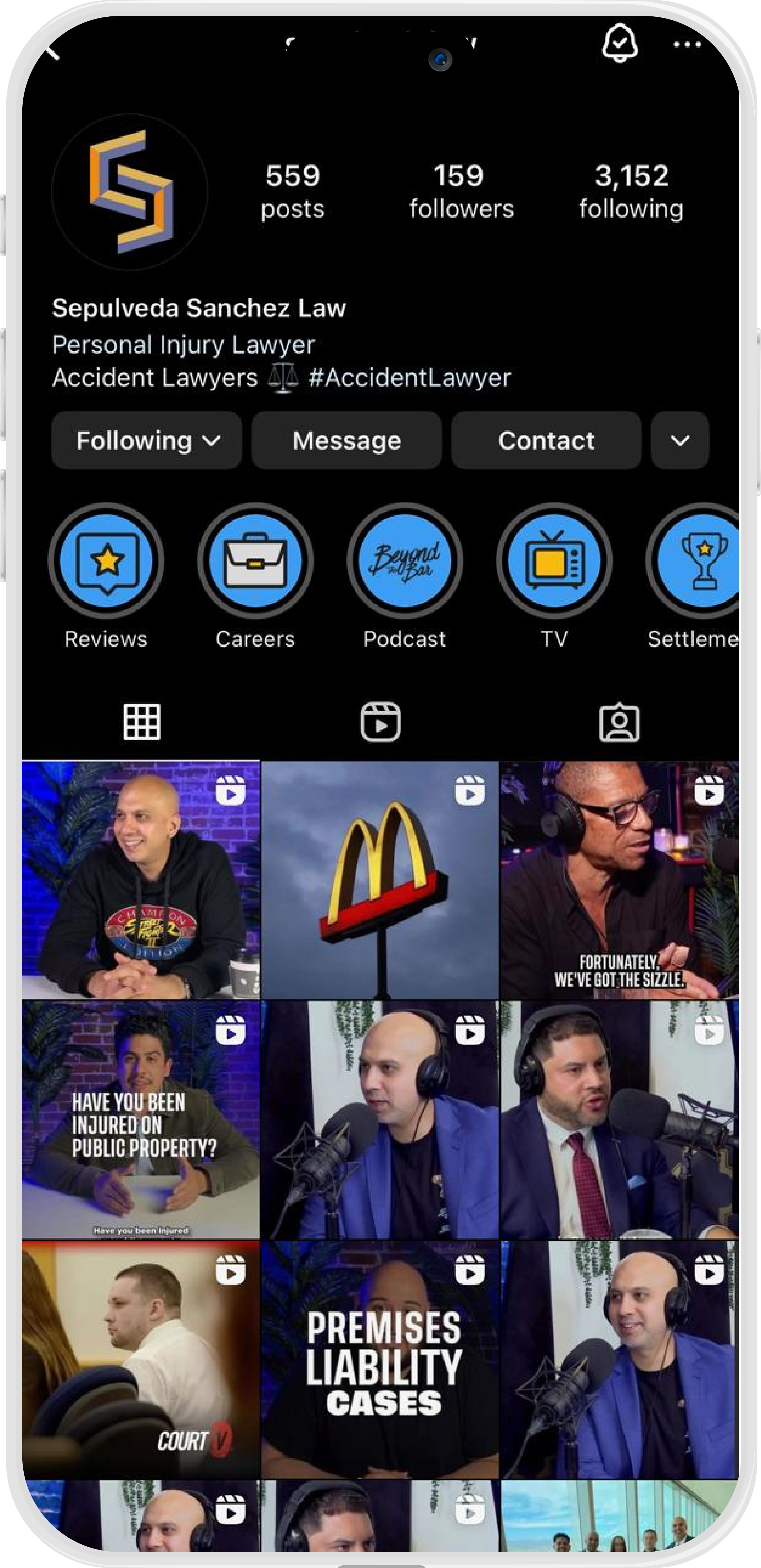Screen dimensions: 761x1568
Task: Open the Premises Liability Cases reel
Action: tap(380, 1360)
